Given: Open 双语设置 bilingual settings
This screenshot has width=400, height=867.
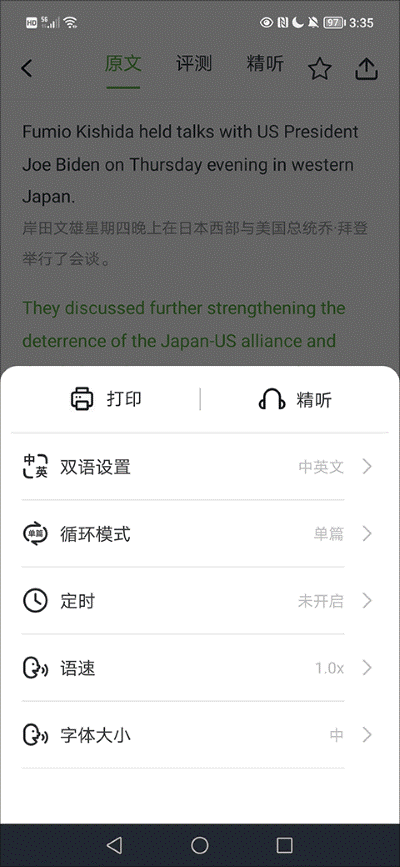Looking at the screenshot, I should [200, 467].
